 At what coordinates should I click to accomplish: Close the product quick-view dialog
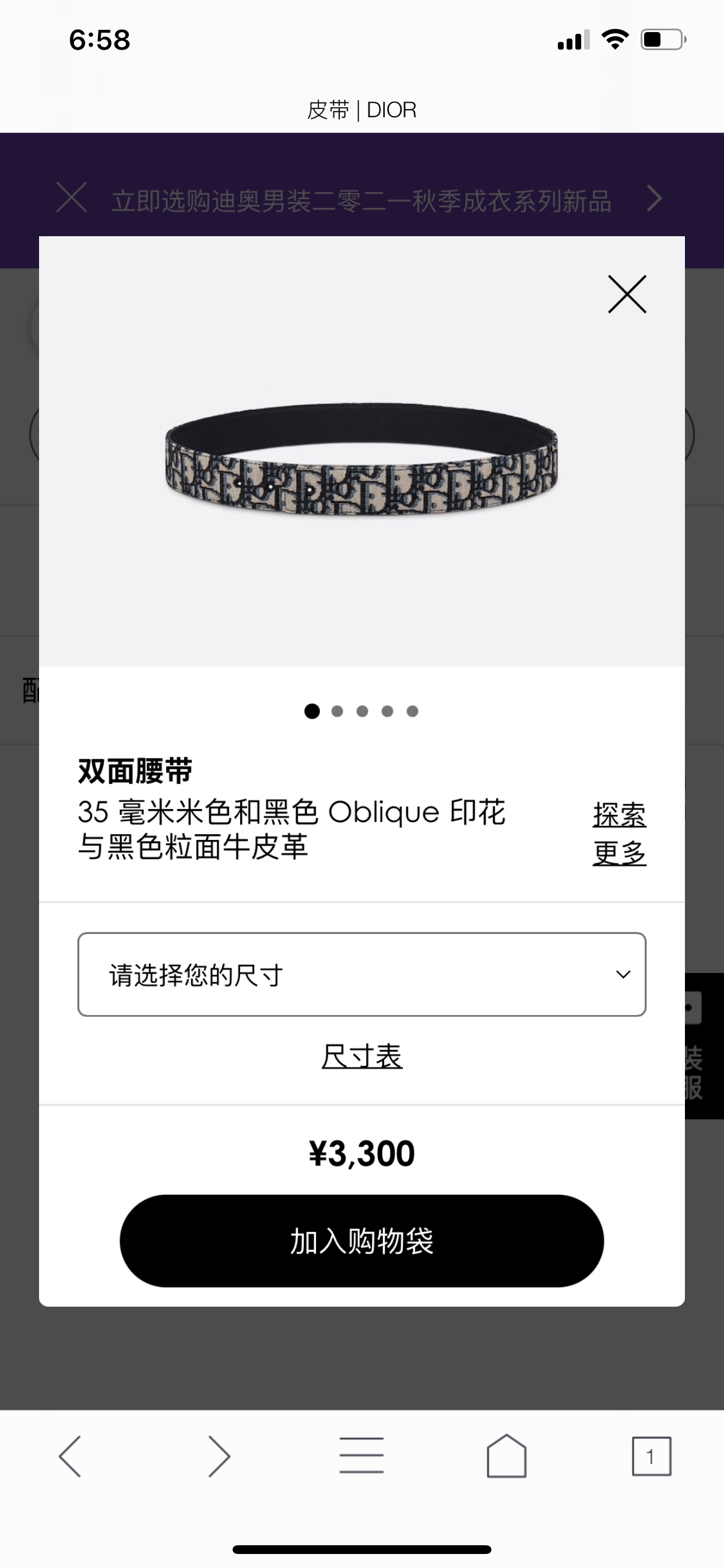pos(627,295)
